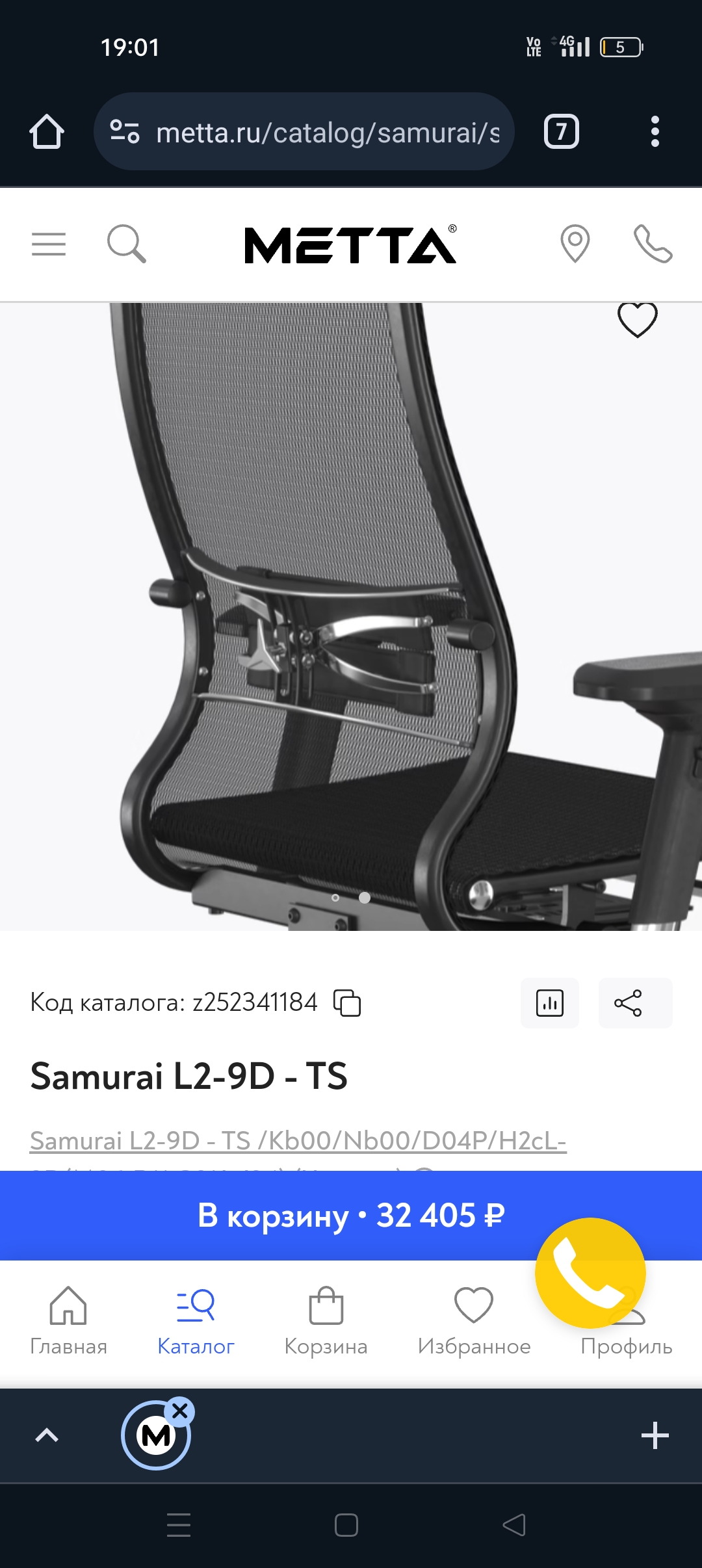Screen dimensions: 702x1568
Task: Tap the browser address bar
Action: [x=304, y=132]
